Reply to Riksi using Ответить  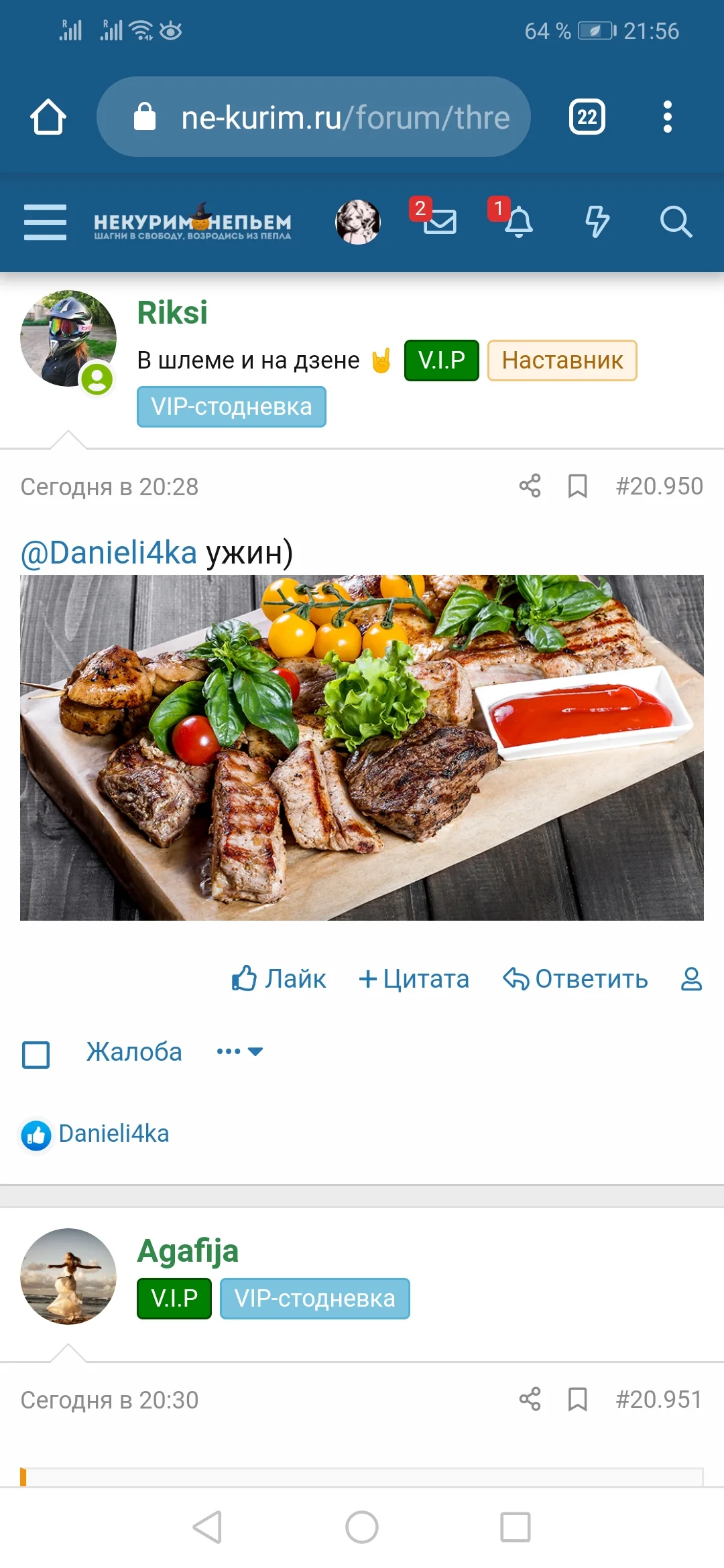[x=577, y=979]
